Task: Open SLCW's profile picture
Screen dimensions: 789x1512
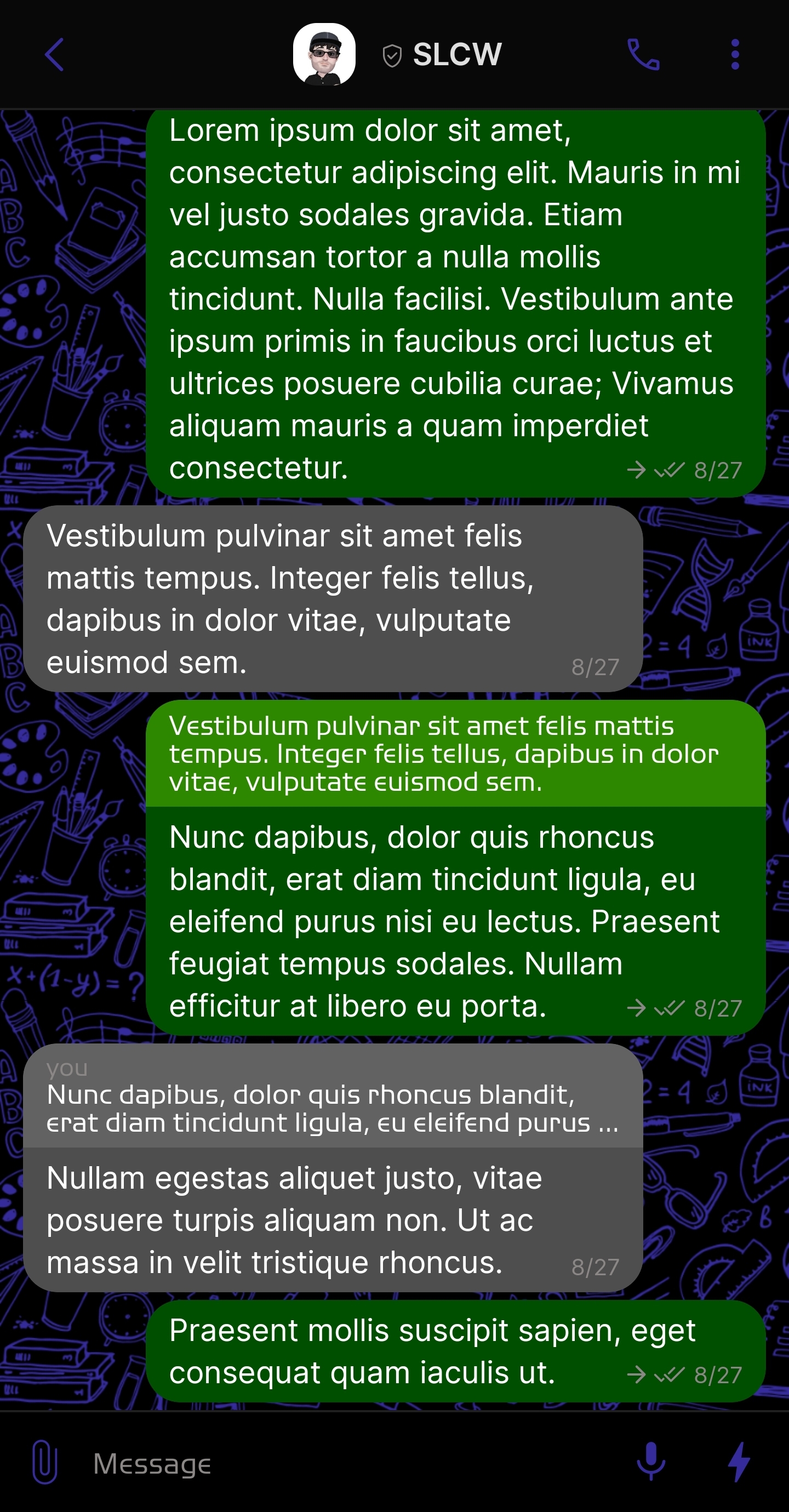Action: [x=324, y=55]
